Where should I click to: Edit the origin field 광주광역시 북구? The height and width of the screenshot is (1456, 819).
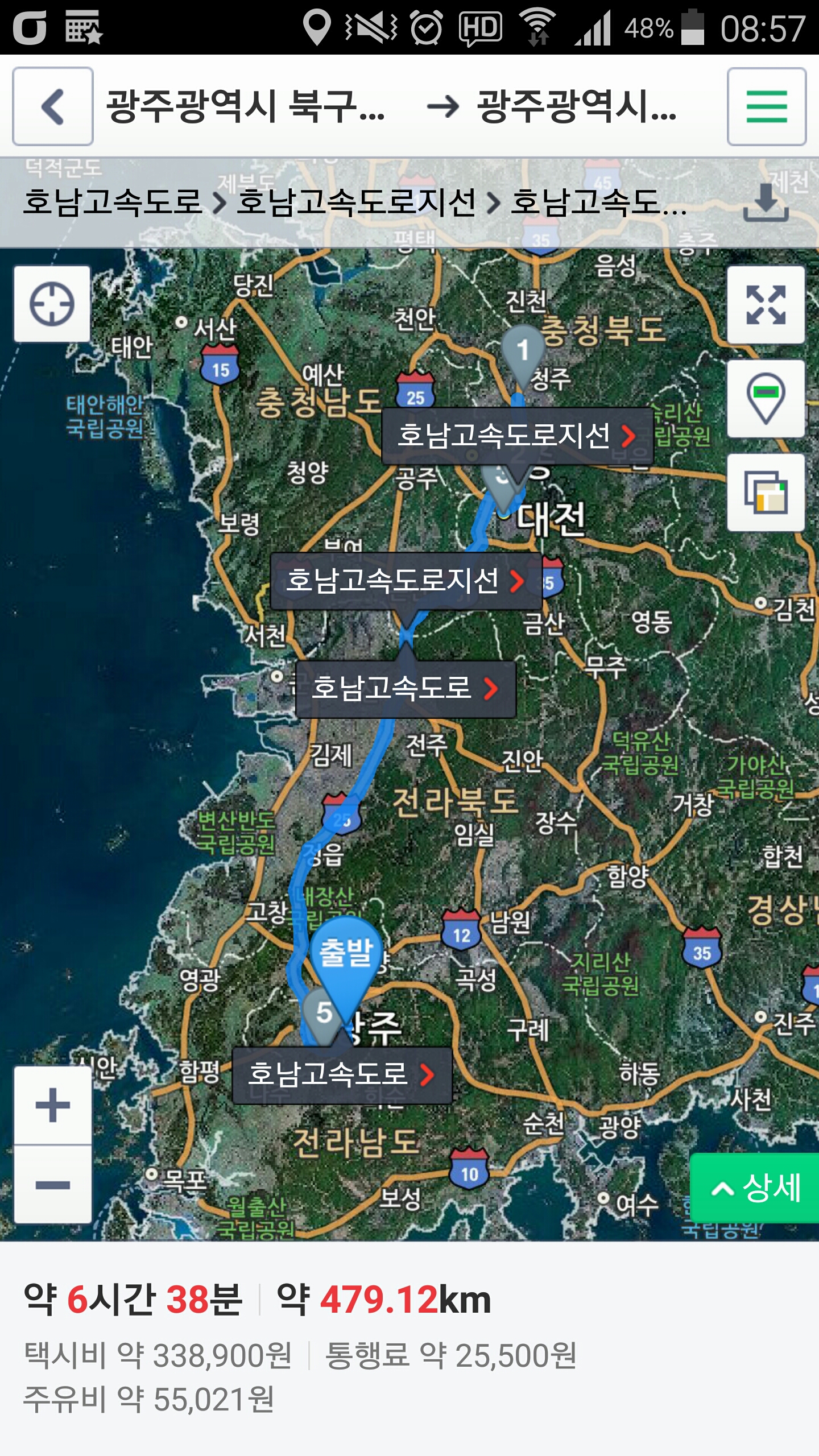(x=246, y=106)
